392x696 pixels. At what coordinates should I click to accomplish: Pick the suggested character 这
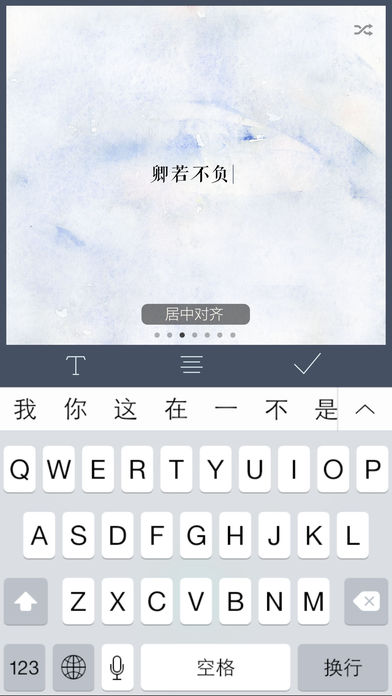point(125,409)
